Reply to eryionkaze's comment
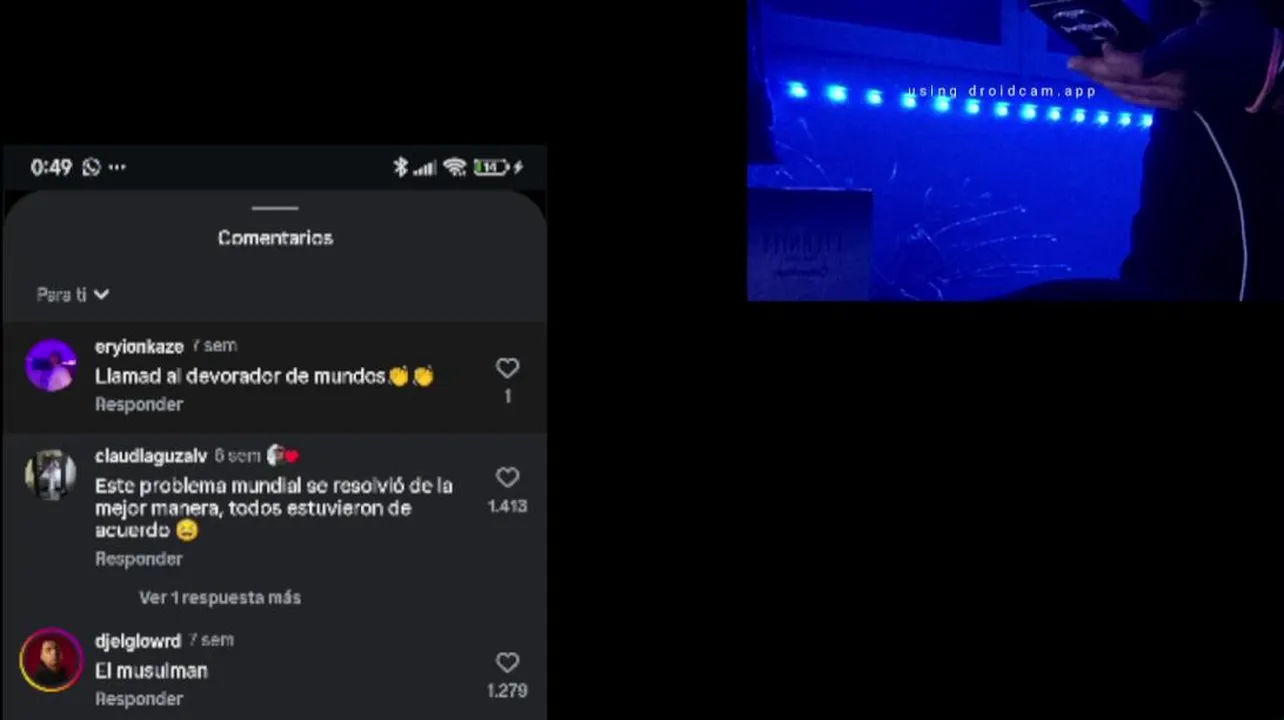Screen dimensions: 1284x720 pyautogui.click(x=139, y=404)
